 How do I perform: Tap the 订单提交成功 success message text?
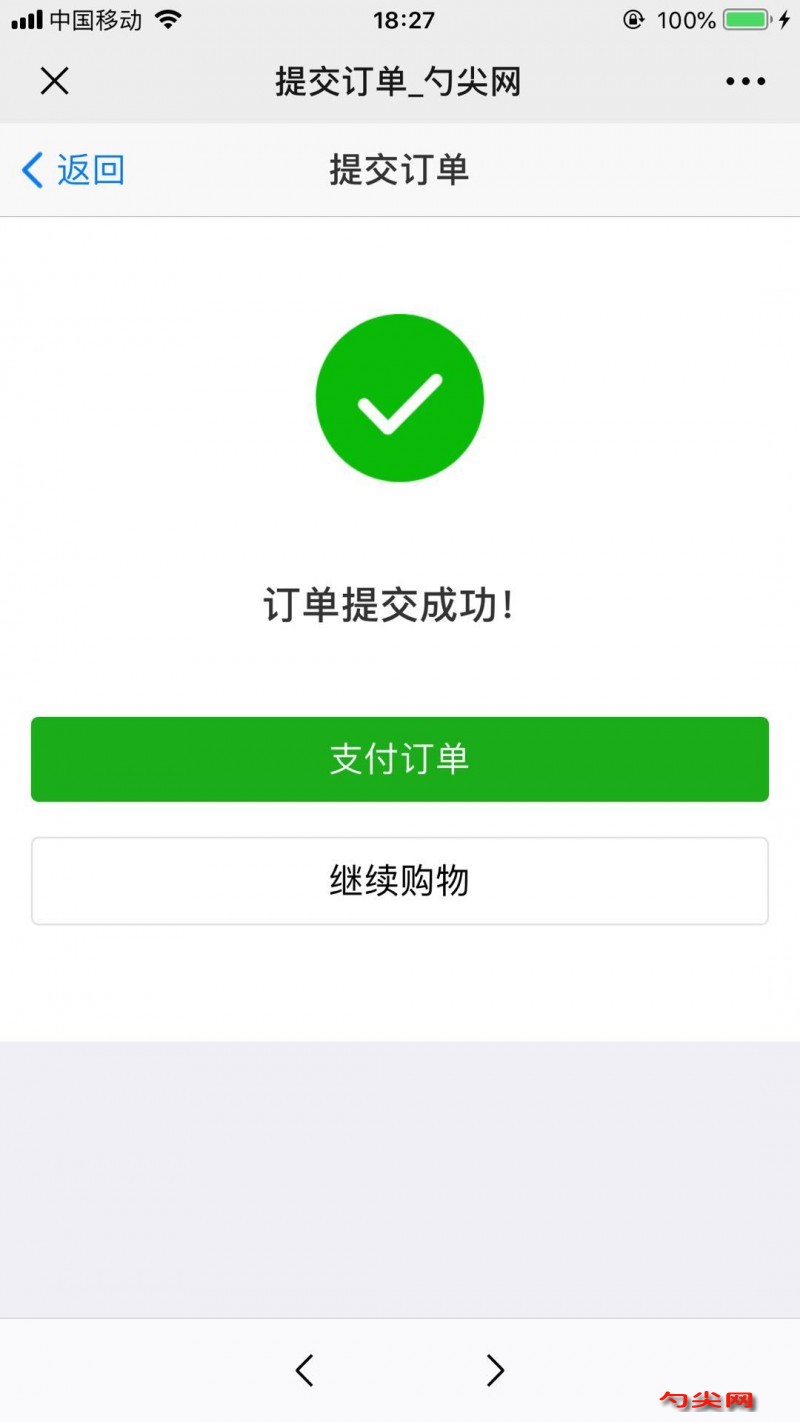coord(400,605)
